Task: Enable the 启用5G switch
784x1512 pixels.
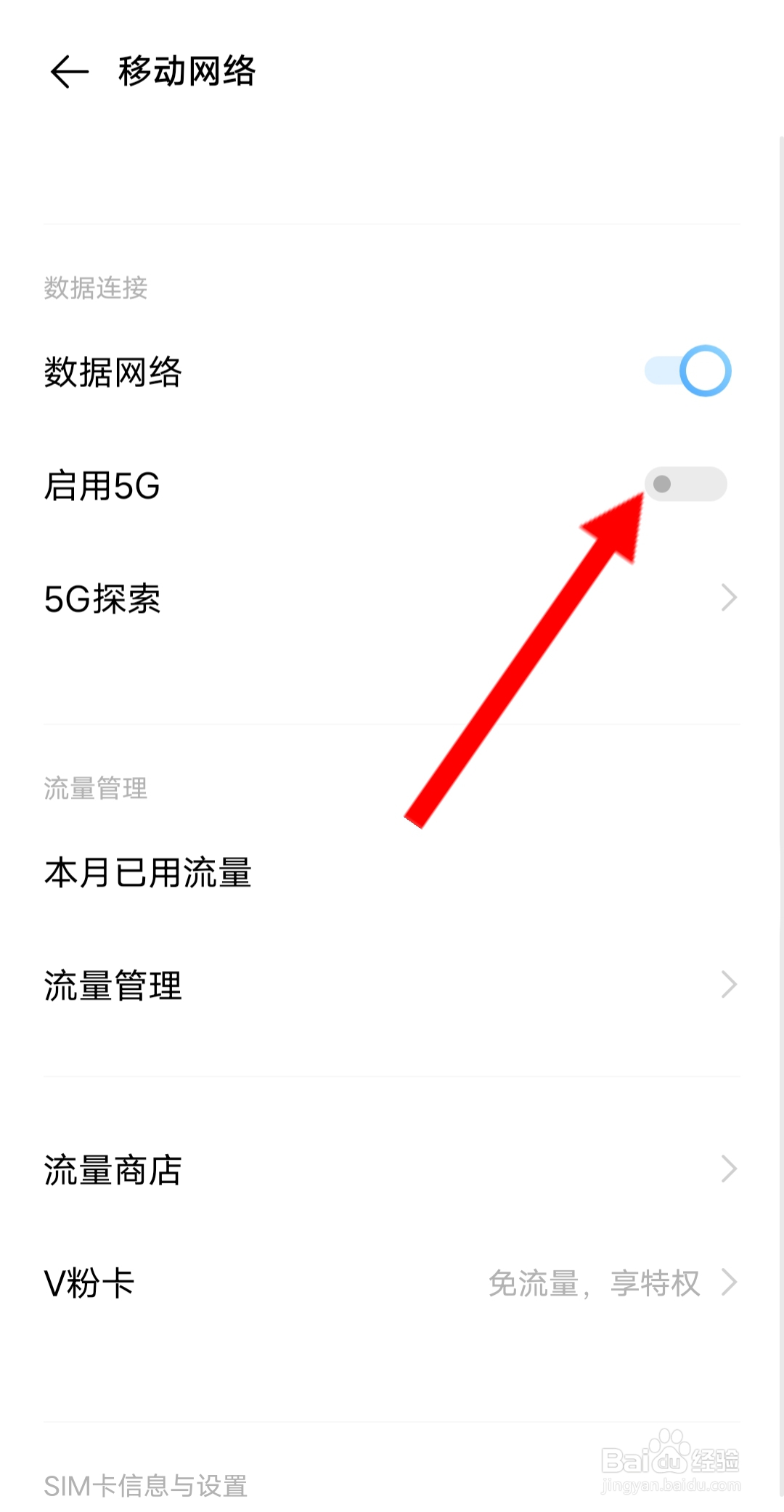Action: (685, 484)
